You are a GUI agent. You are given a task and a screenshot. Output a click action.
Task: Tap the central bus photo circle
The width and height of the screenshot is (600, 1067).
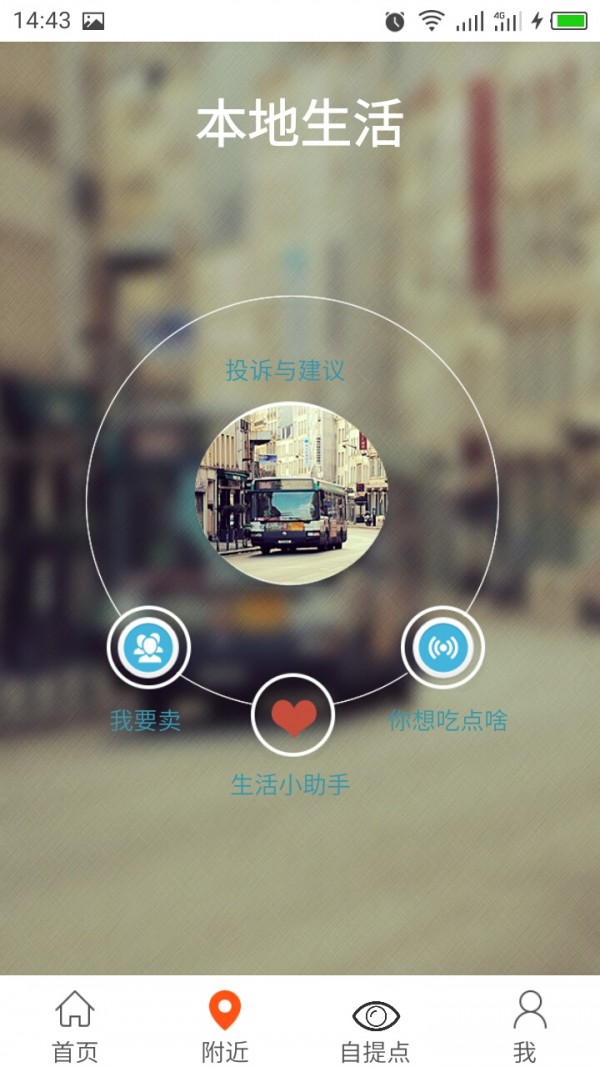(291, 493)
